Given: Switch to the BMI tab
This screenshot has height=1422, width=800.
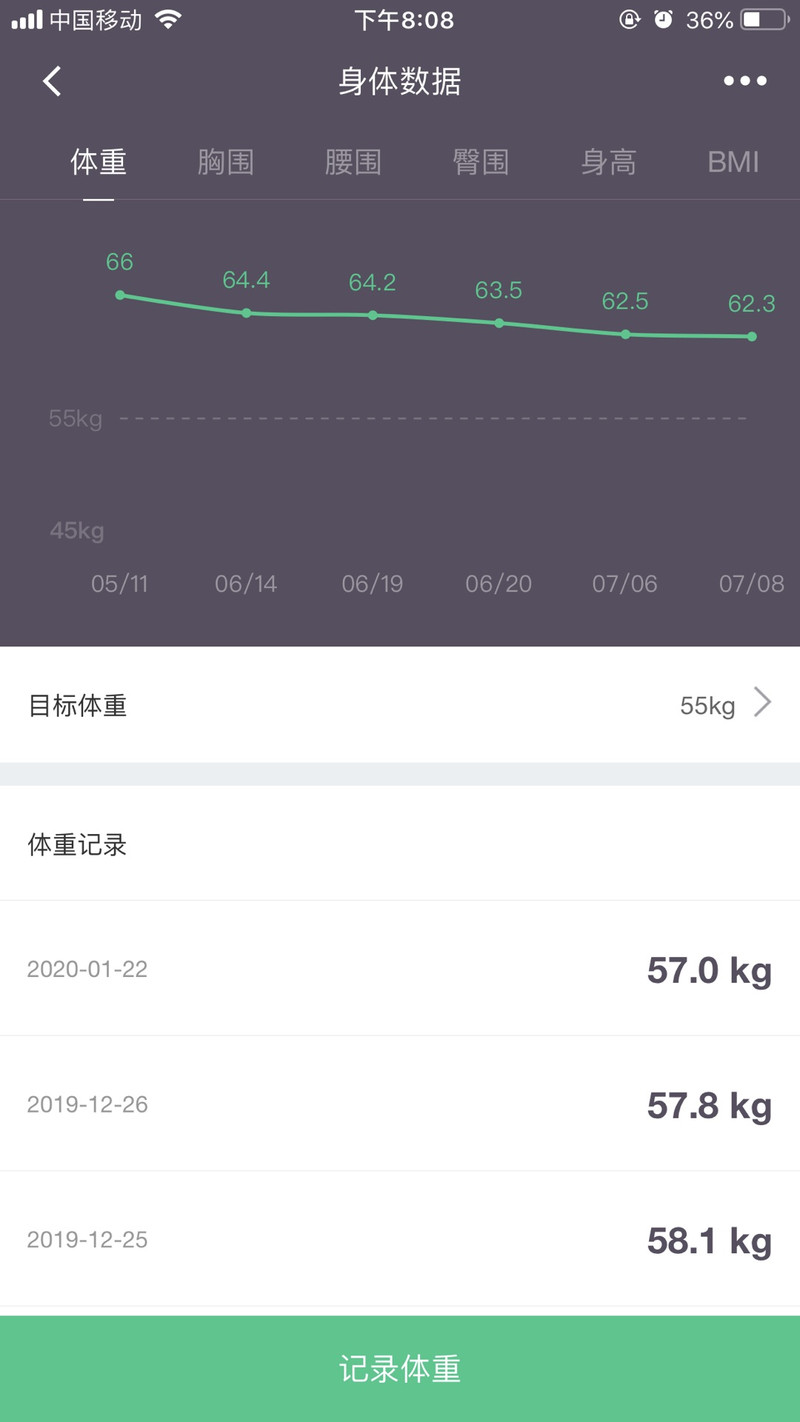Looking at the screenshot, I should click(733, 162).
